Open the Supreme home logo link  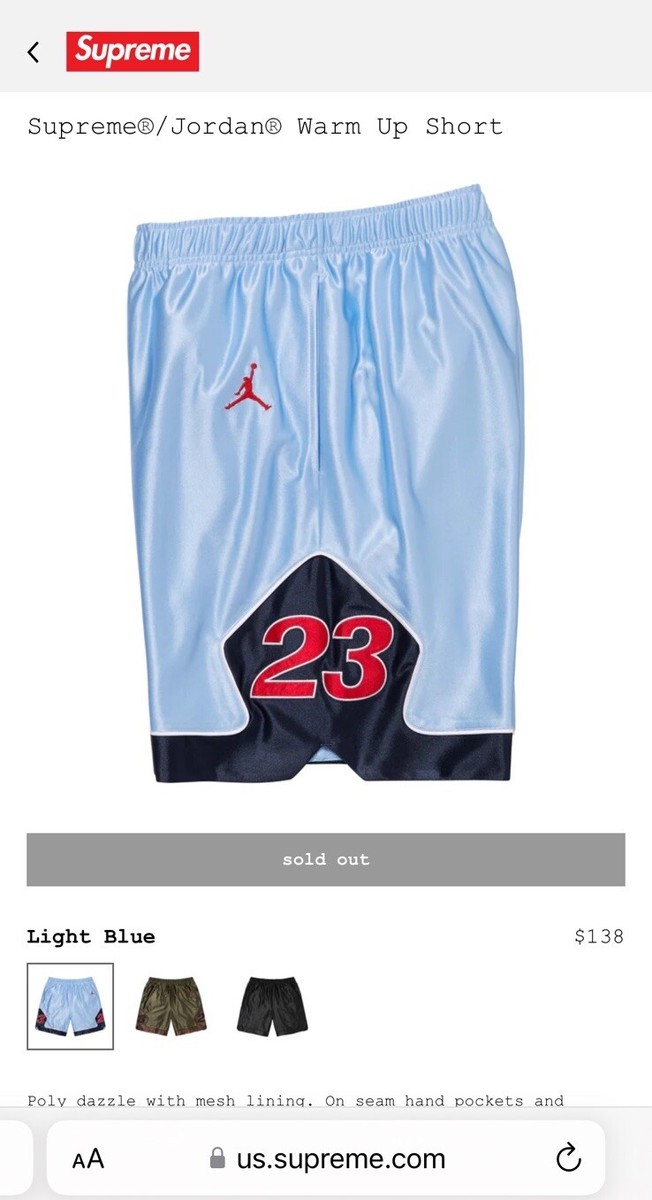click(x=133, y=52)
